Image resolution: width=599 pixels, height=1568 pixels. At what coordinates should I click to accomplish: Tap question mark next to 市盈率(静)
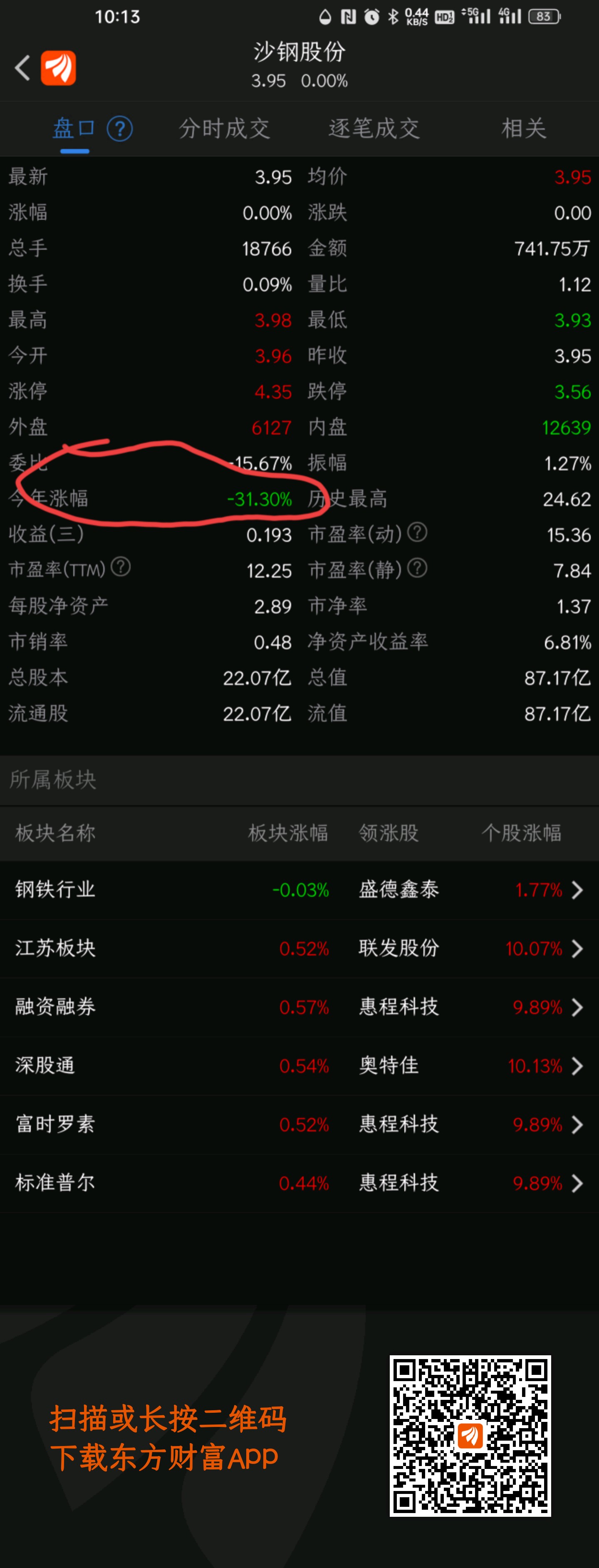418,569
